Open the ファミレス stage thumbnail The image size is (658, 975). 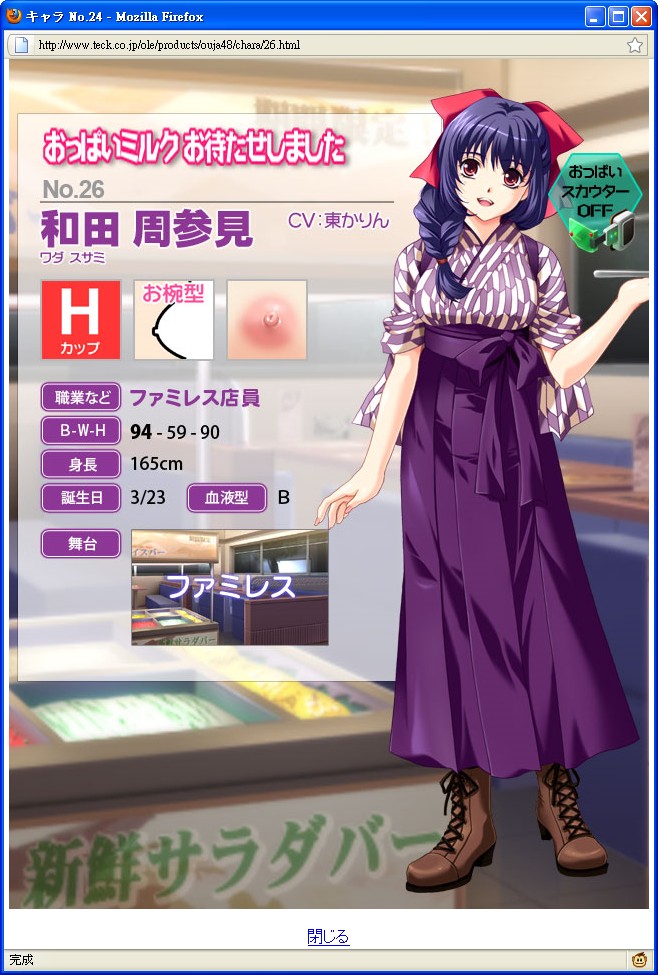[230, 587]
